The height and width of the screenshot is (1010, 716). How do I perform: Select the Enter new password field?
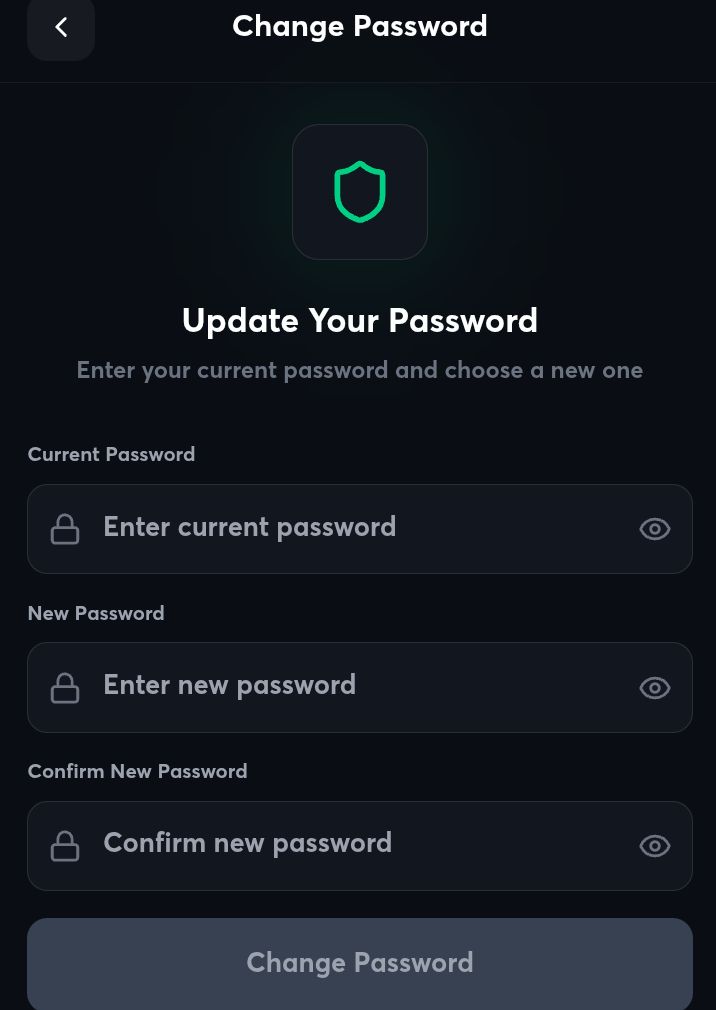coord(340,686)
